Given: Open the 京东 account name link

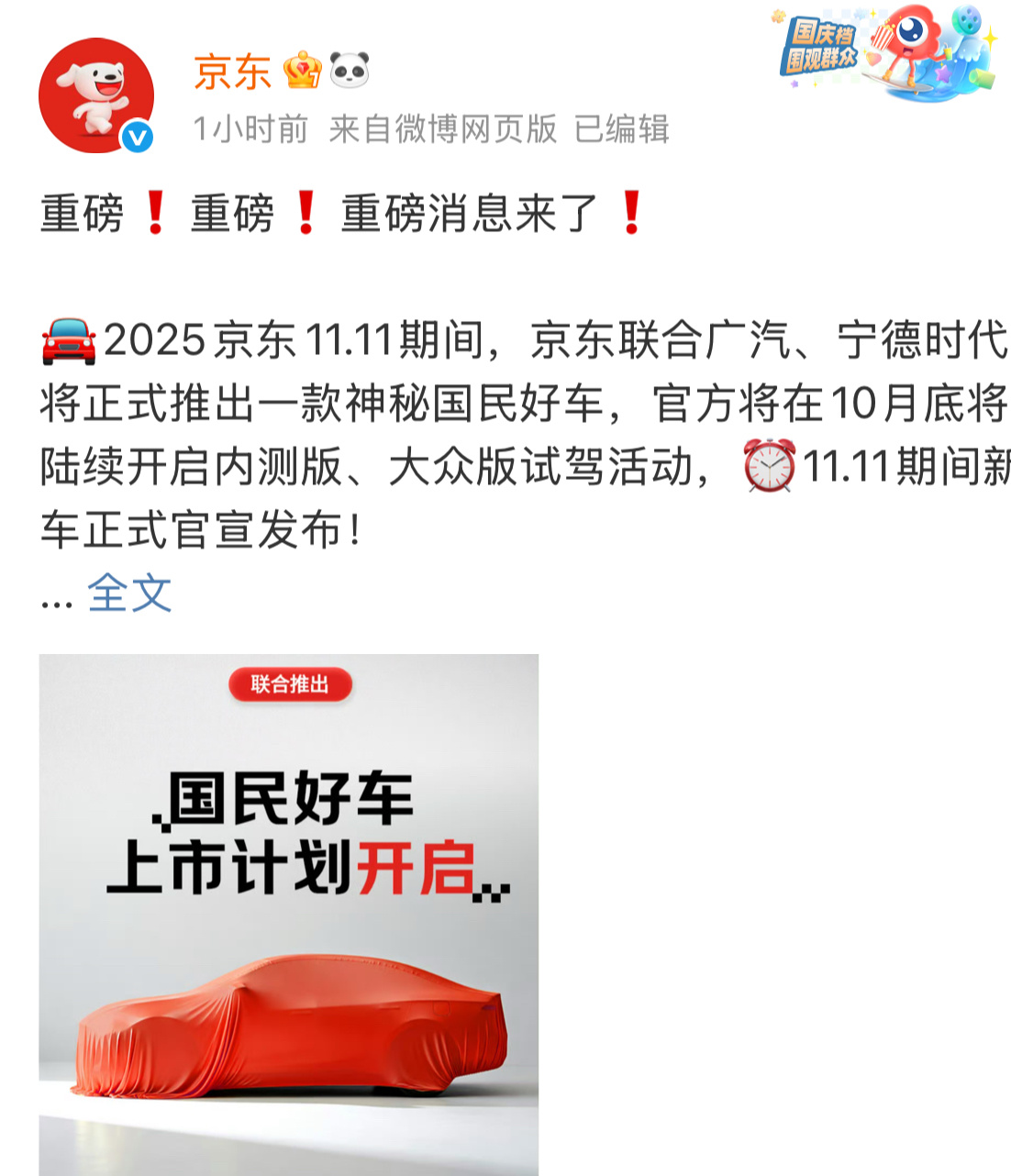Looking at the screenshot, I should 232,72.
